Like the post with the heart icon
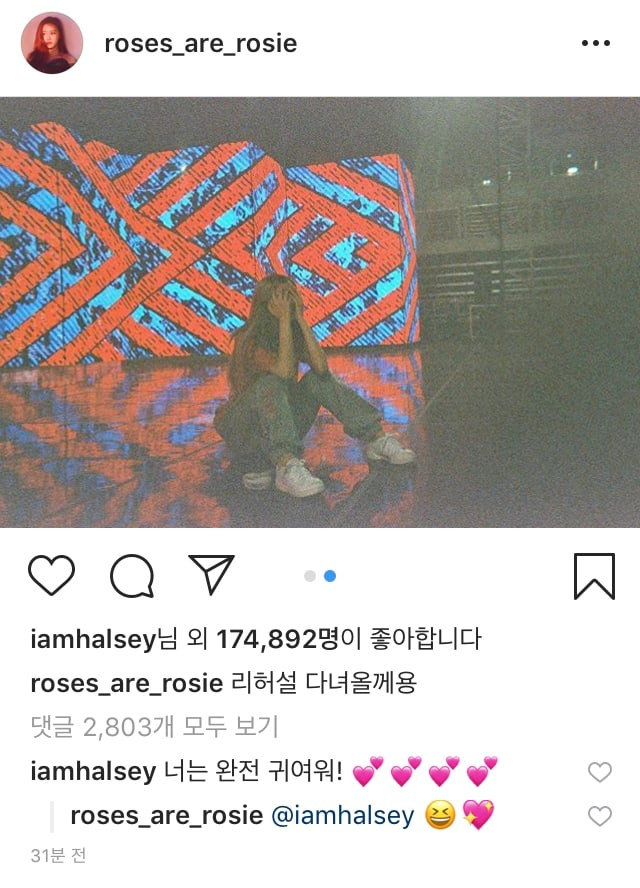 pos(51,576)
